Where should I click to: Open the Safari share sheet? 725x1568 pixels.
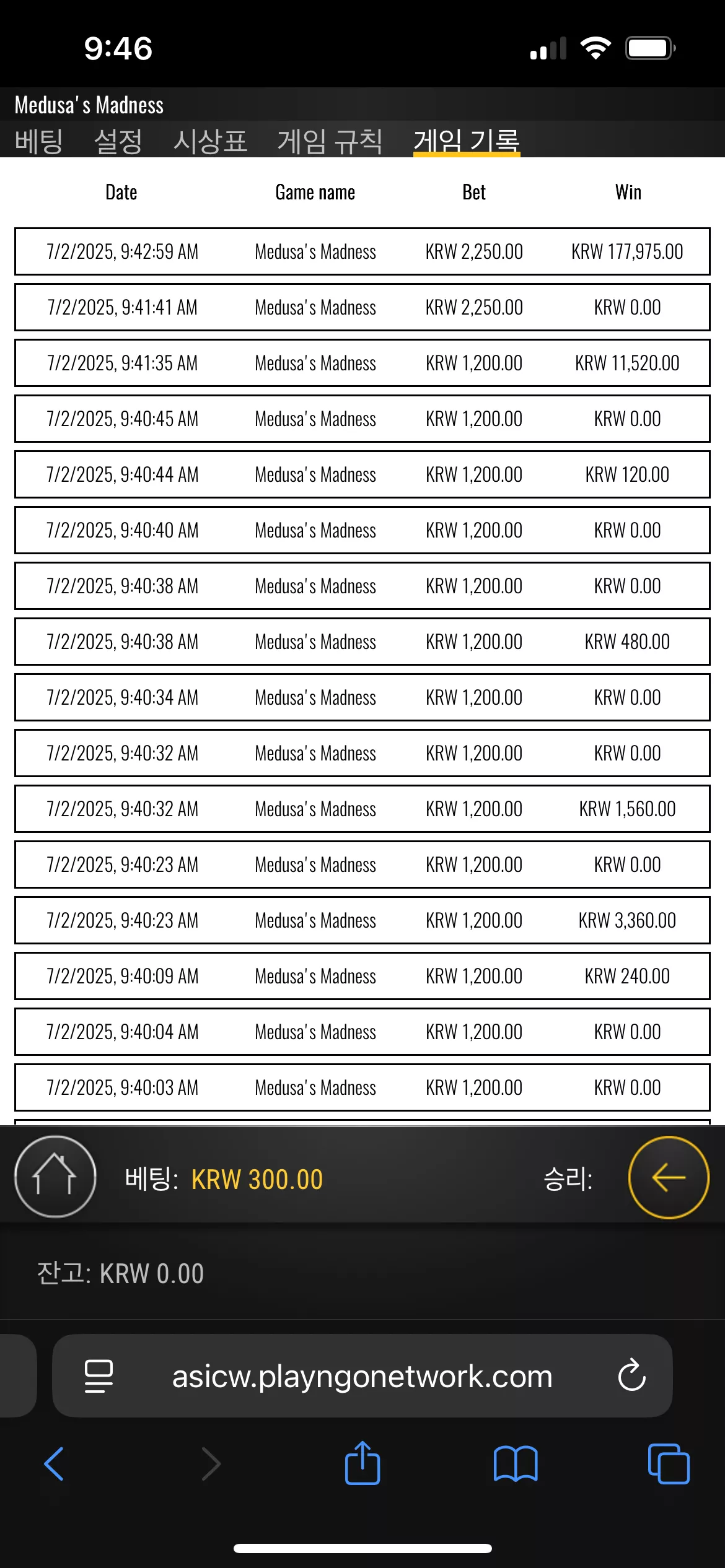[362, 1463]
